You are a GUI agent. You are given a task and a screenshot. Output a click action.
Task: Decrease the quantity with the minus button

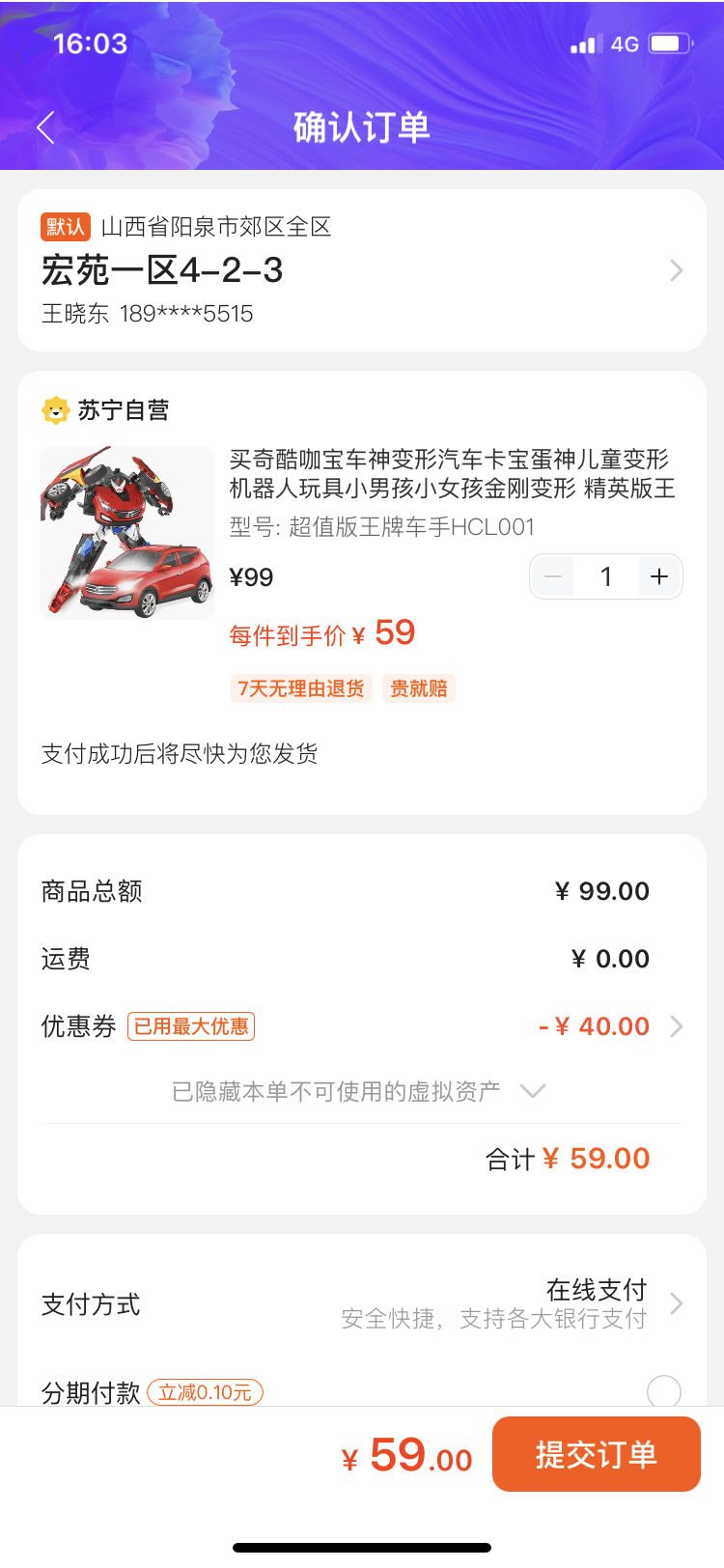553,577
